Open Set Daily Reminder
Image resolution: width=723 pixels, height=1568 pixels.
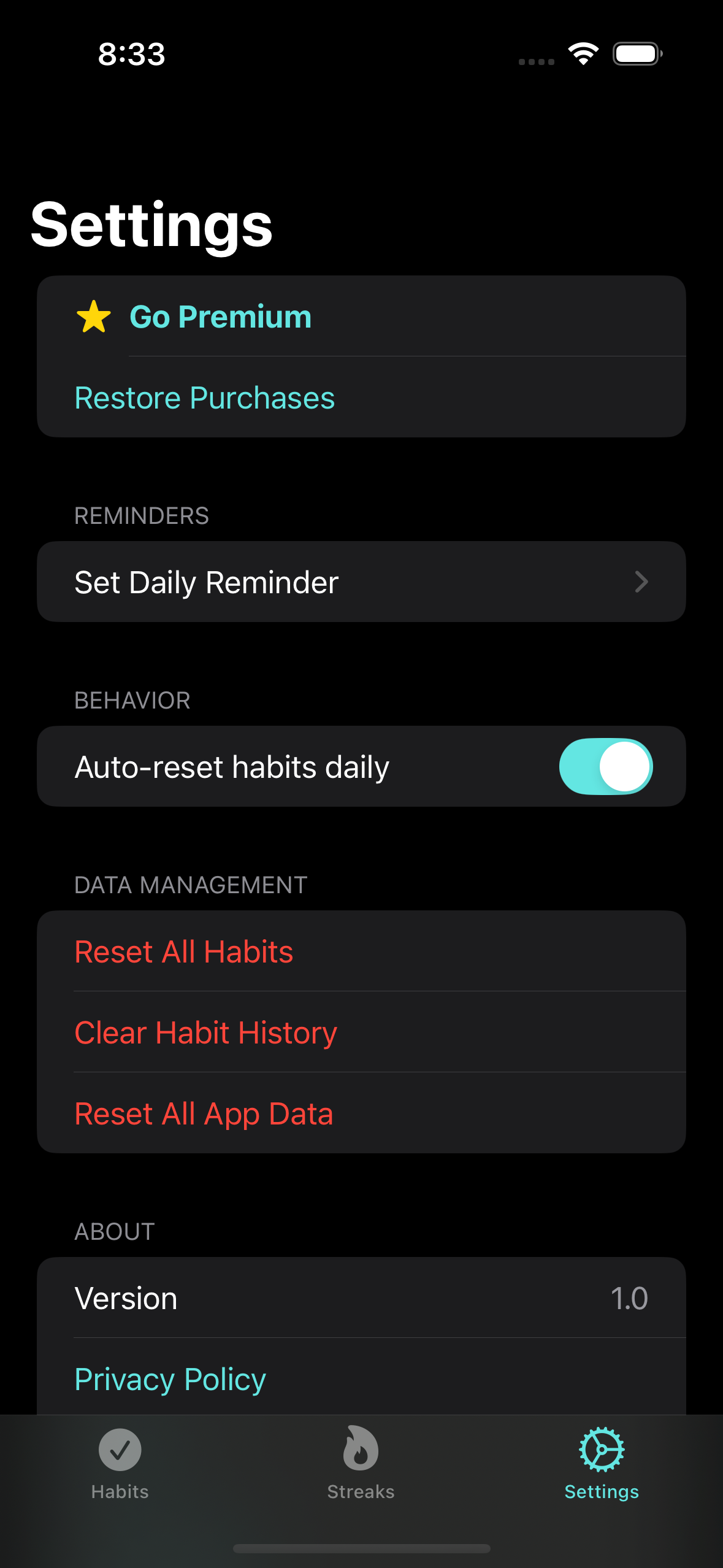pos(361,582)
